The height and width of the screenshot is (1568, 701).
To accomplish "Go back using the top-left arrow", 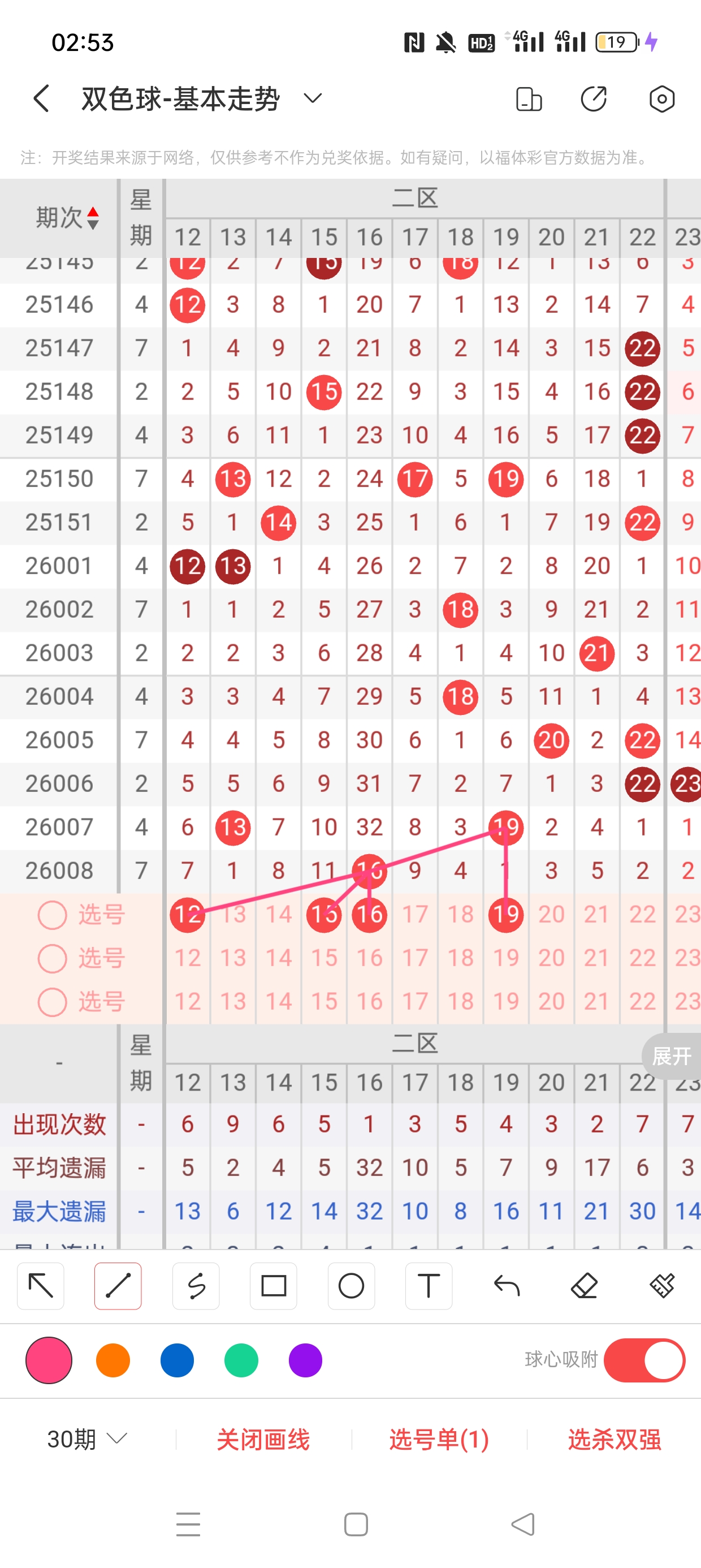I will coord(41,98).
